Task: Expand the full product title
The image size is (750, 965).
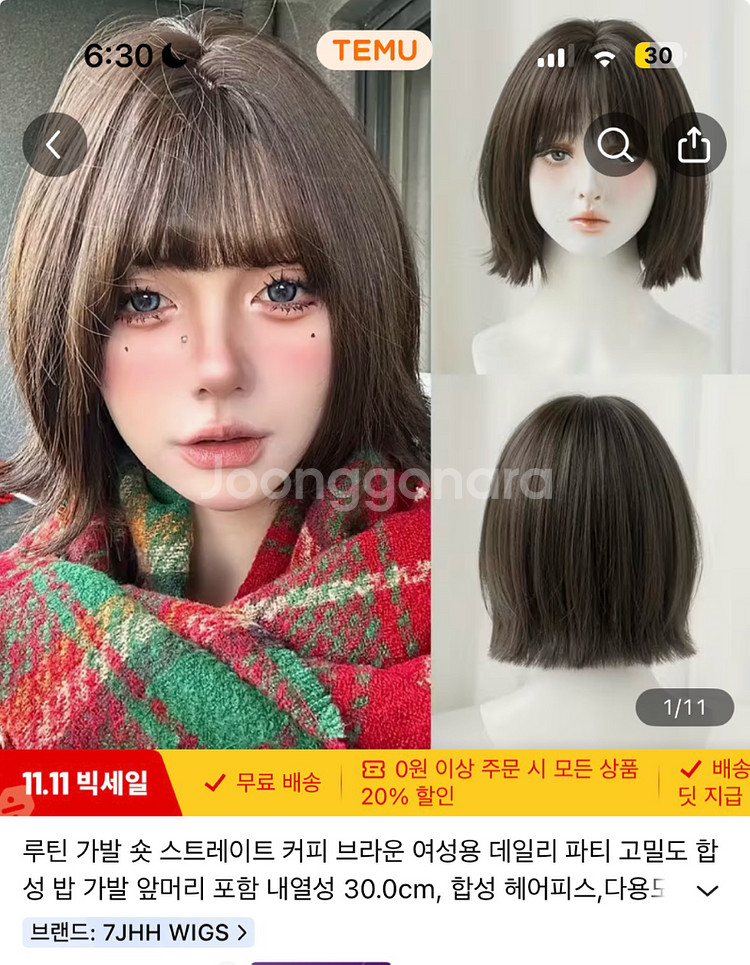Action: [708, 890]
